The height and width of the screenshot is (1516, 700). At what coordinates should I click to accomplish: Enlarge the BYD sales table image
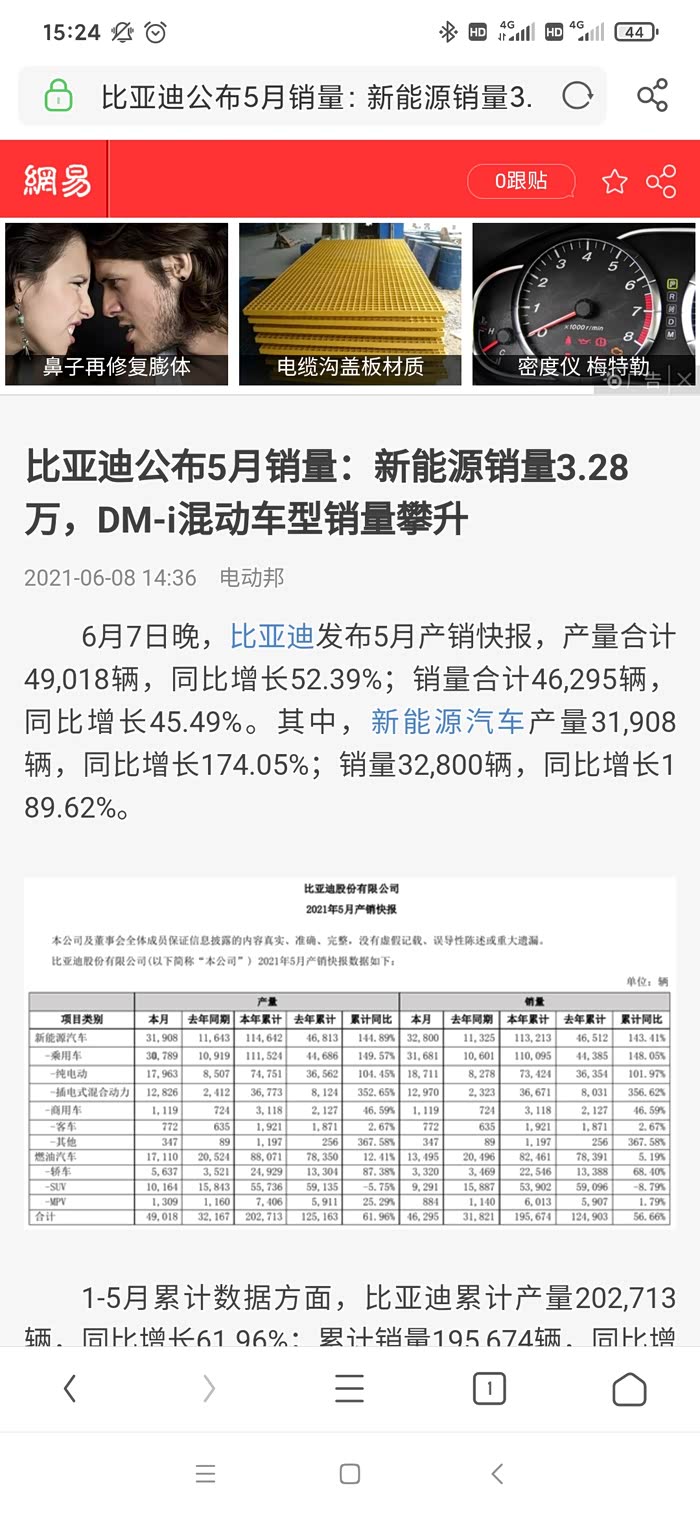pyautogui.click(x=350, y=1053)
